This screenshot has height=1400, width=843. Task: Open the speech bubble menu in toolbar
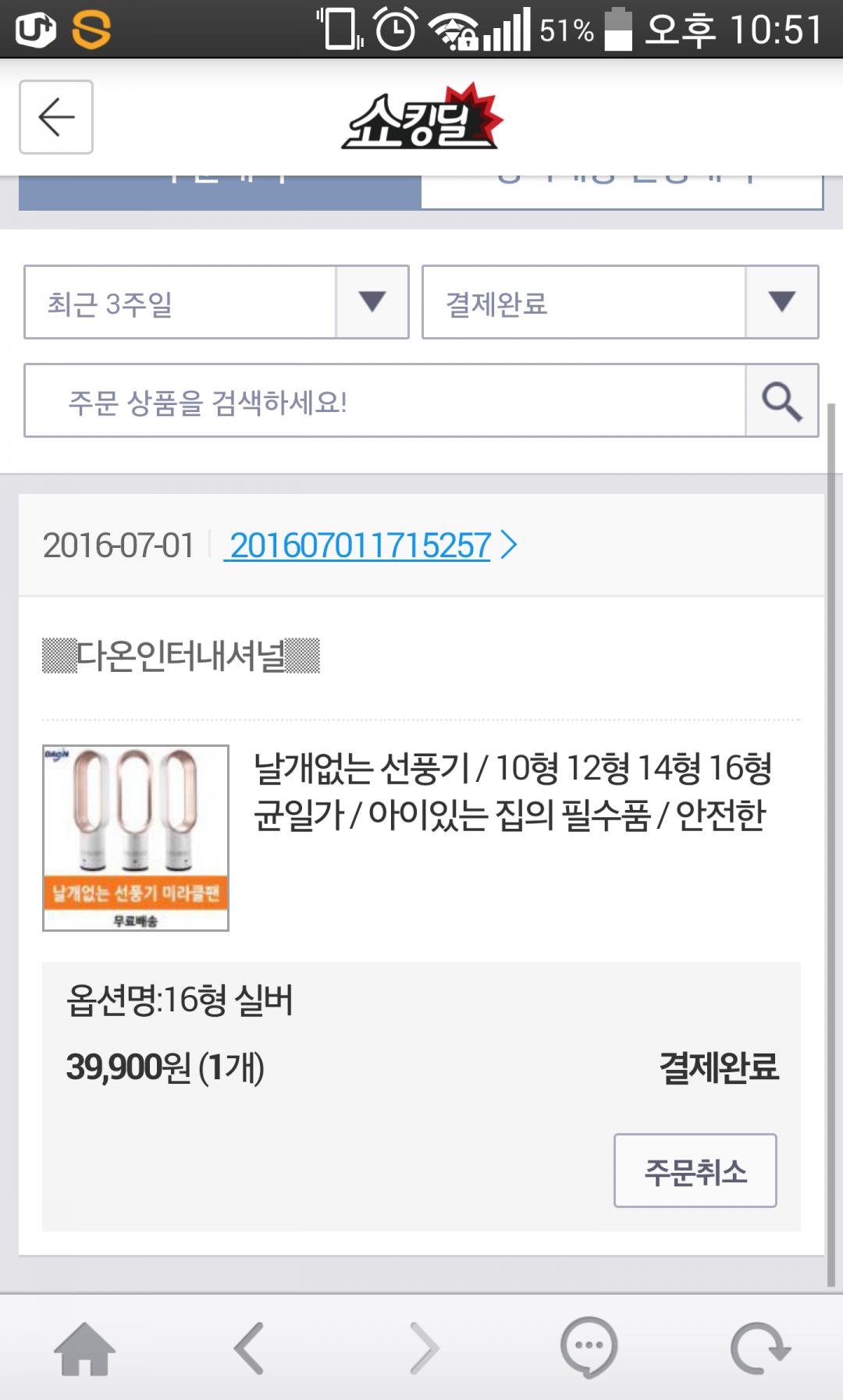tap(589, 1348)
